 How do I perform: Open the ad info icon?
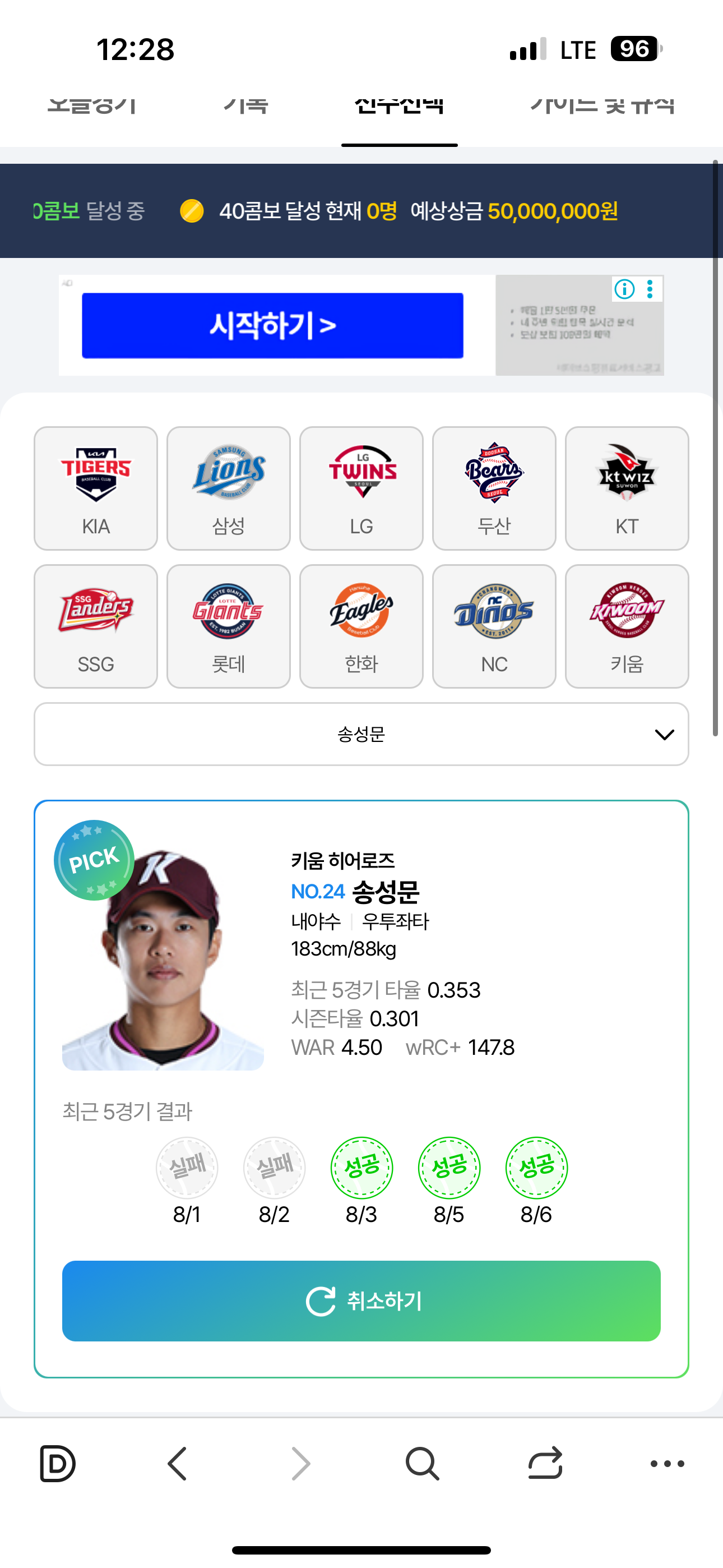click(x=624, y=289)
